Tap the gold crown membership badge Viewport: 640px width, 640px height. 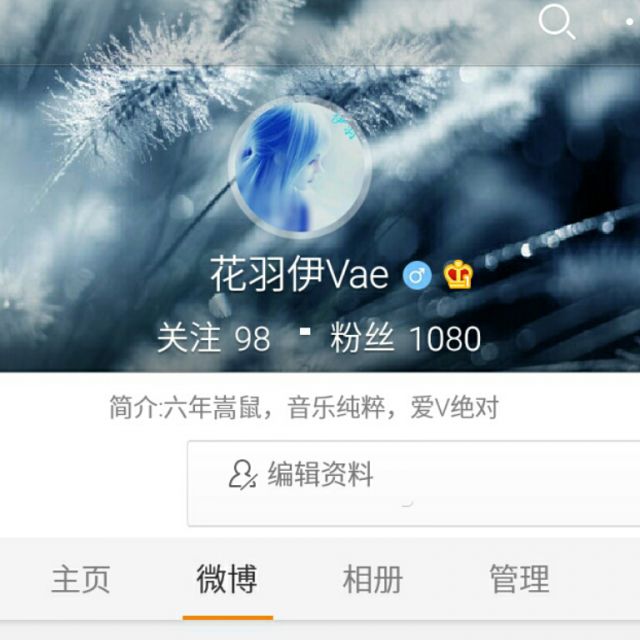tap(458, 274)
